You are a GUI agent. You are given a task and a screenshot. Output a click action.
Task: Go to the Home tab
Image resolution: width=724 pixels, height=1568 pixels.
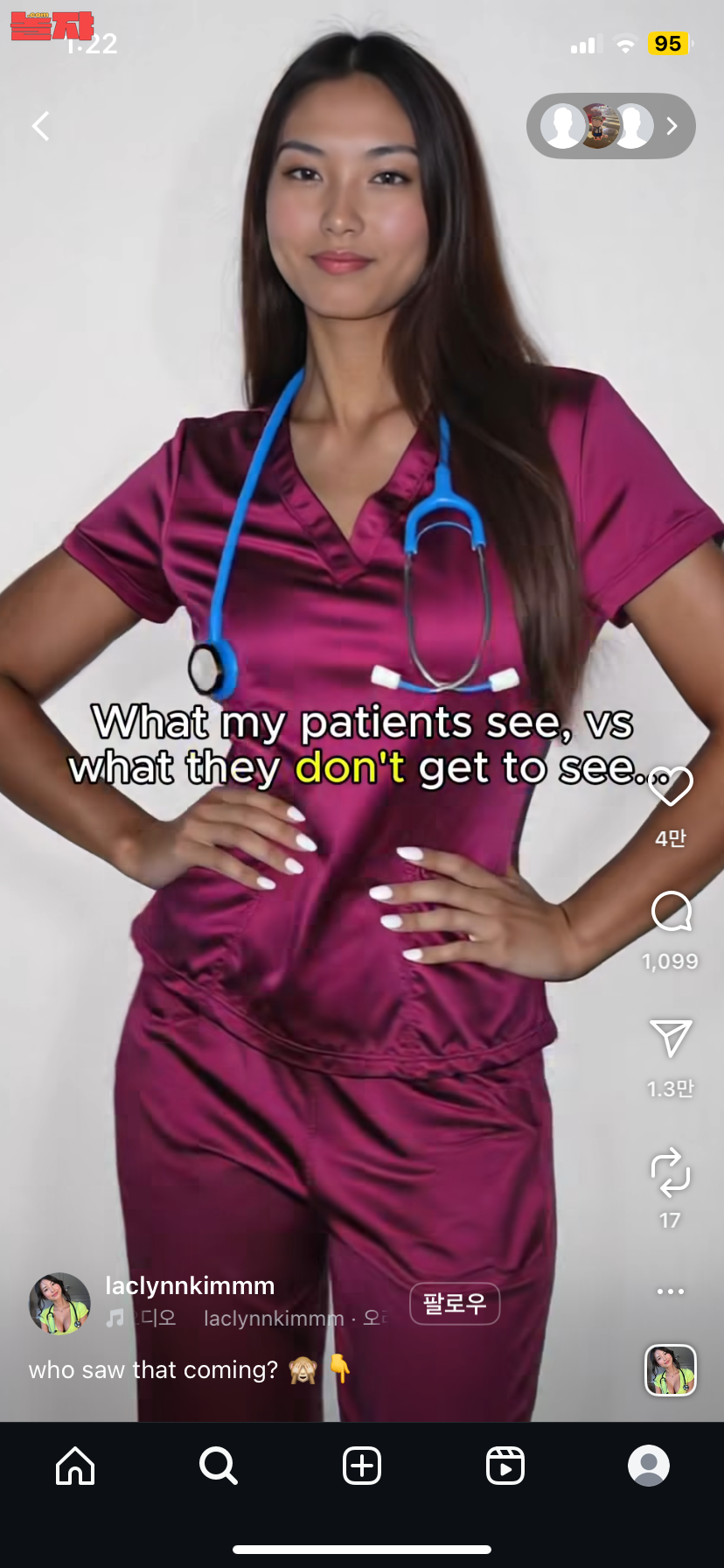[x=75, y=1466]
